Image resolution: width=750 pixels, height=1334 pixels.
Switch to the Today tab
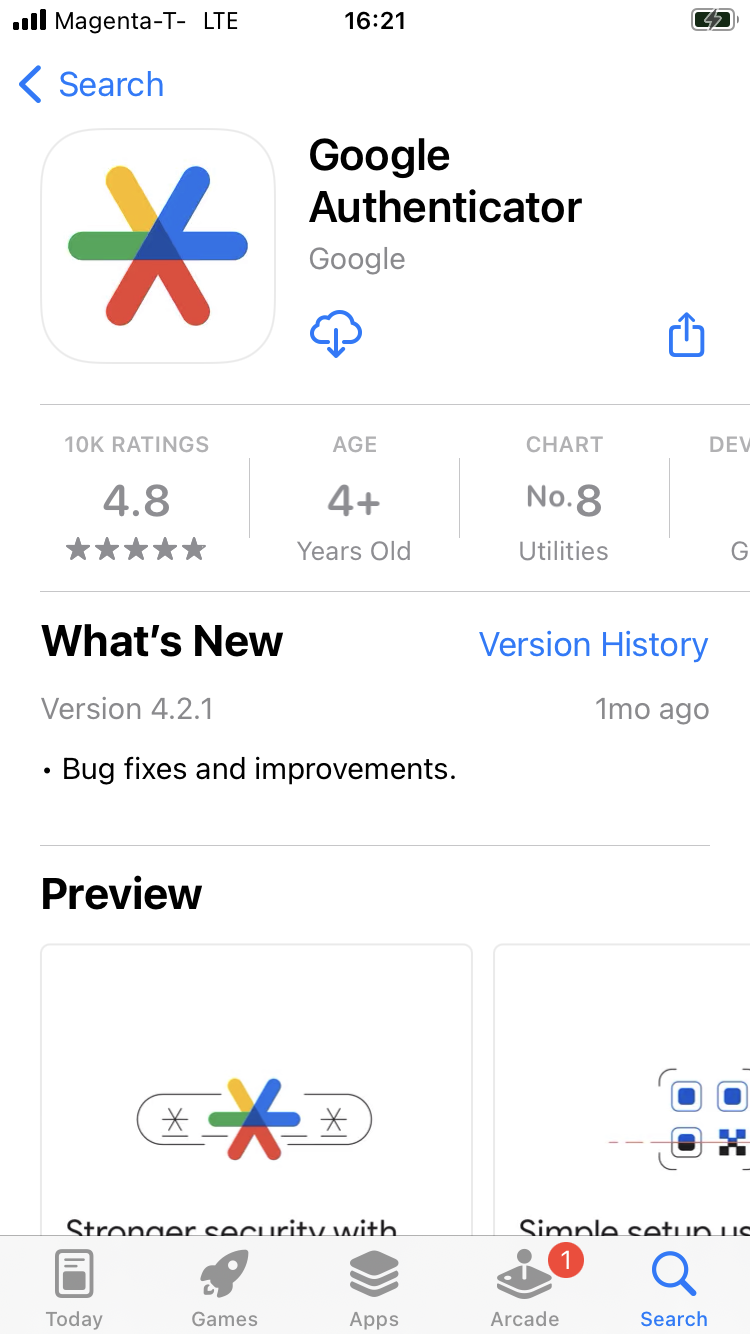tap(74, 1288)
